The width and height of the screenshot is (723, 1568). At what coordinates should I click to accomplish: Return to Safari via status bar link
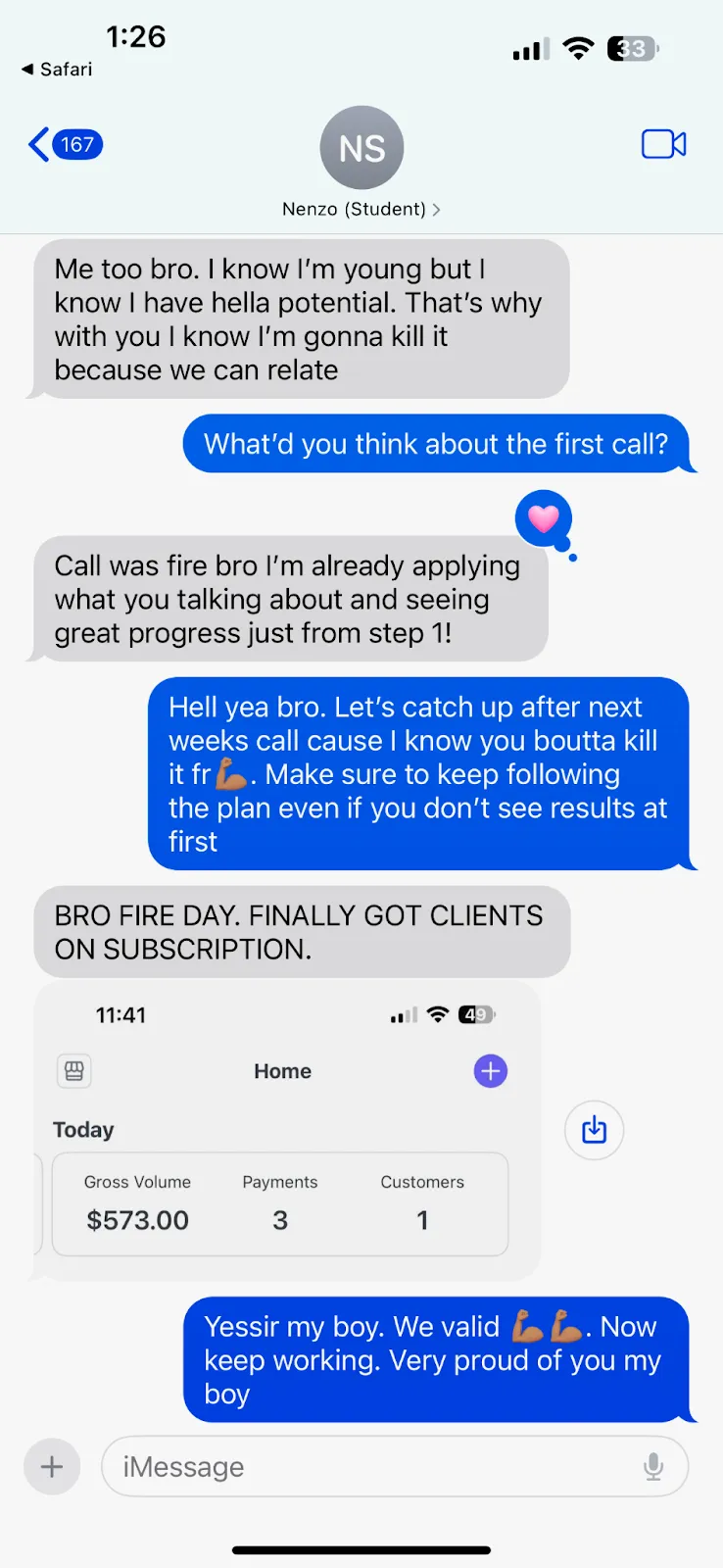coord(57,70)
